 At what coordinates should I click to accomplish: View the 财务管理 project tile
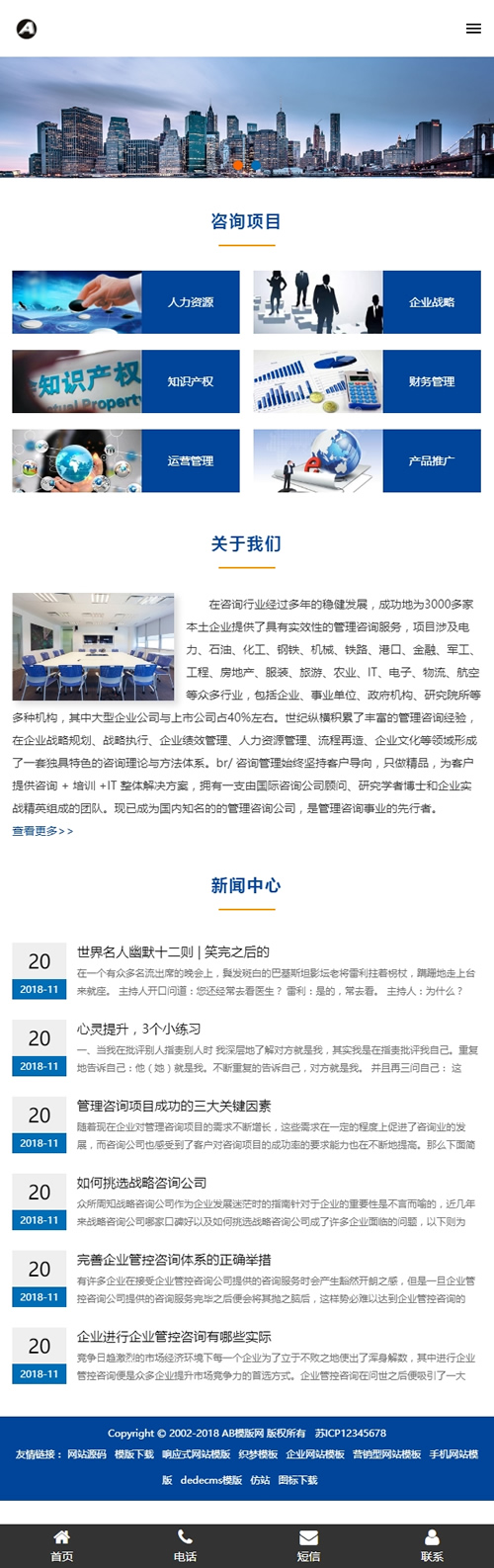[x=367, y=381]
